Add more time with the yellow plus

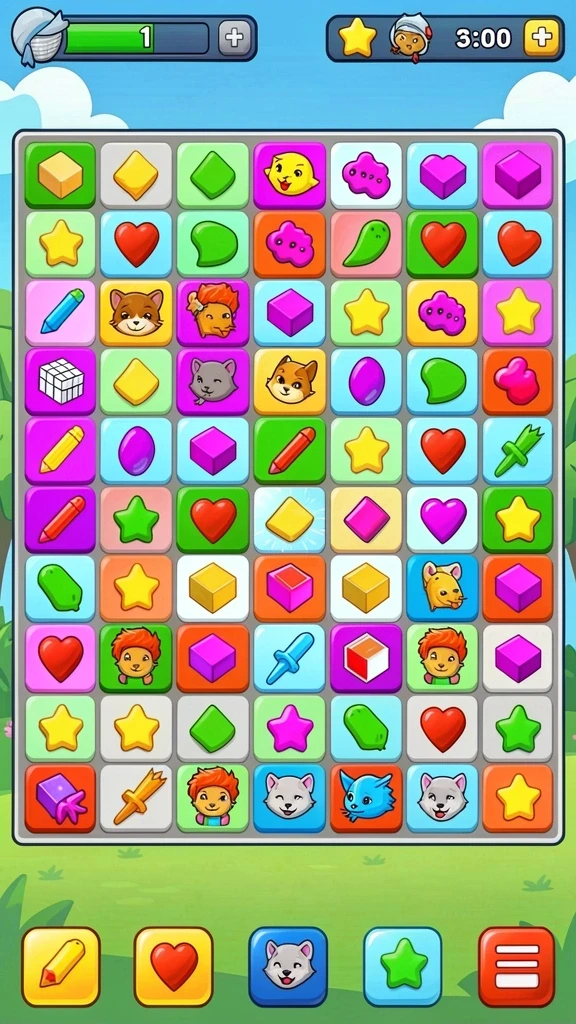coord(541,38)
